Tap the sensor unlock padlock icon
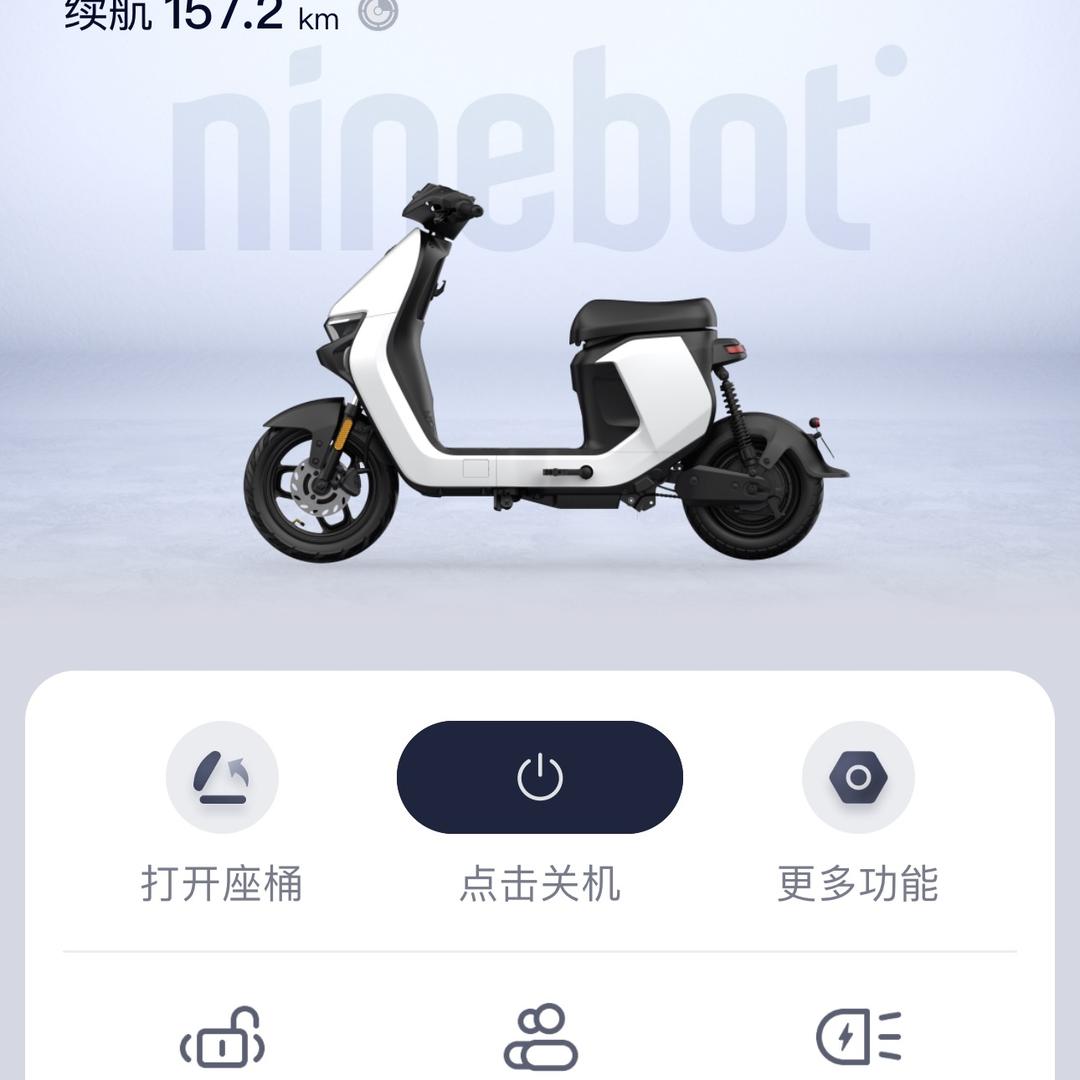Viewport: 1080px width, 1080px height. point(222,1042)
